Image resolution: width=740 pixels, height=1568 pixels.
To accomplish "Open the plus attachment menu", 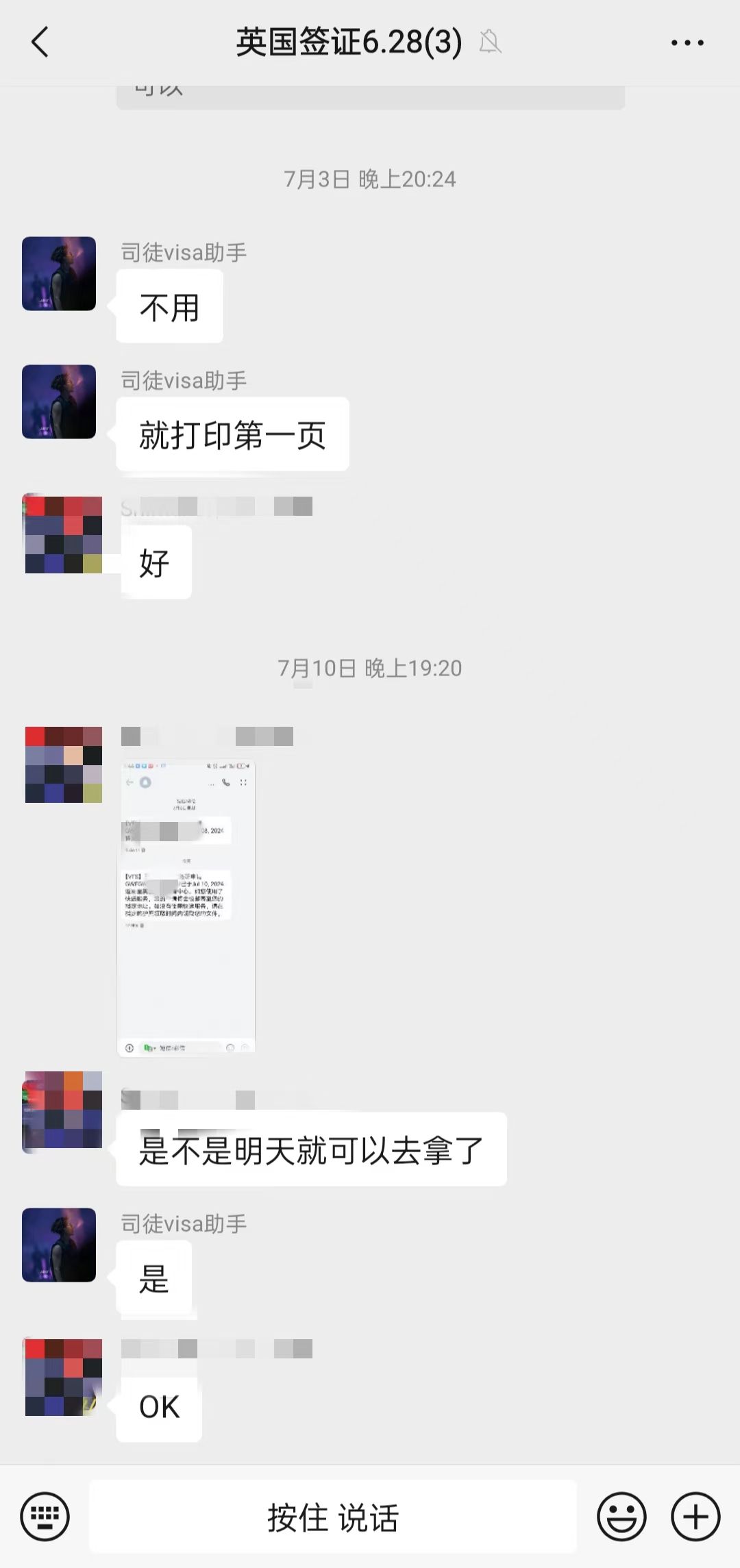I will pos(695,1517).
